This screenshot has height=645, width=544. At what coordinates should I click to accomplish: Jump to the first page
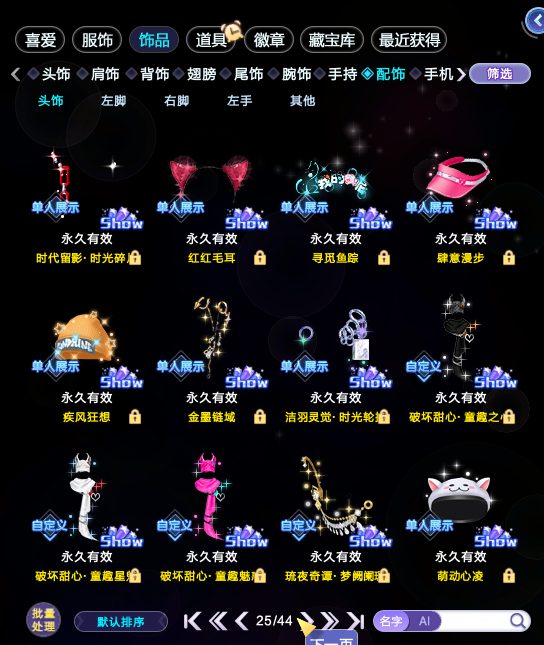tap(193, 621)
